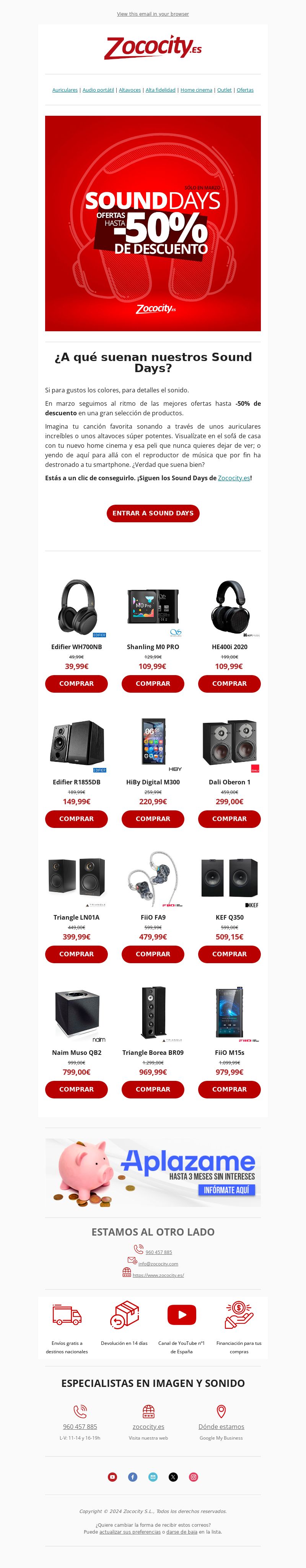Tap the ENTRAR A SOUND DAYS button
The image size is (306, 1568).
pyautogui.click(x=153, y=513)
